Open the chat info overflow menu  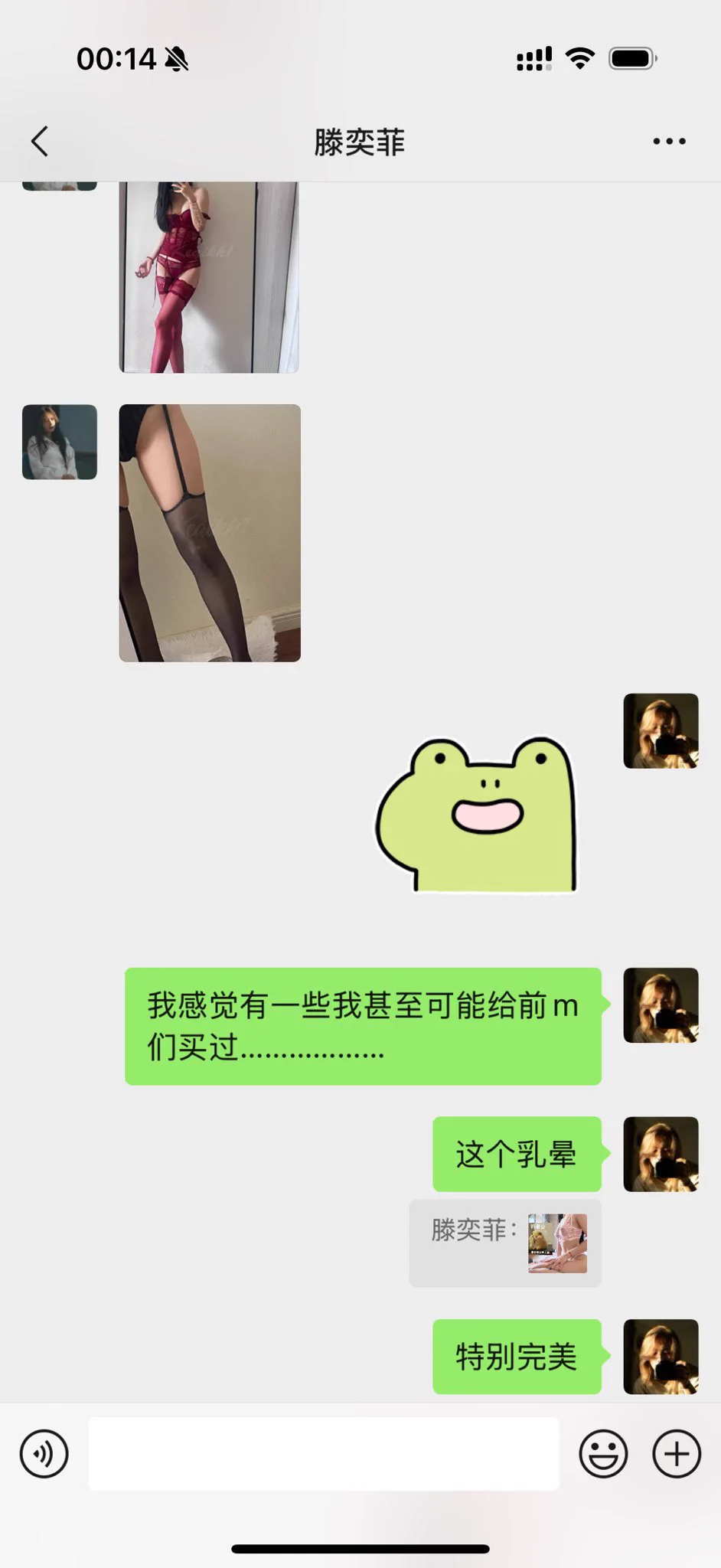669,142
